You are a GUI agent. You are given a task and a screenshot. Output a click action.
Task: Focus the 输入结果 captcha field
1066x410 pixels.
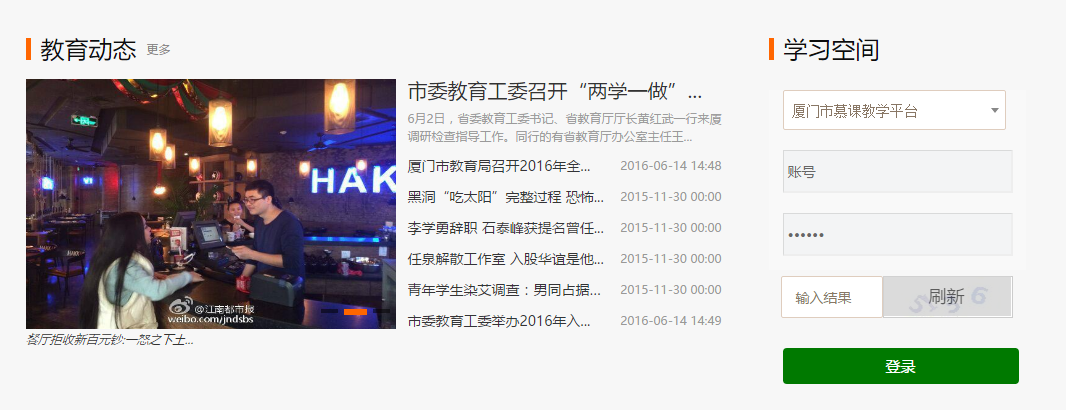coord(831,297)
